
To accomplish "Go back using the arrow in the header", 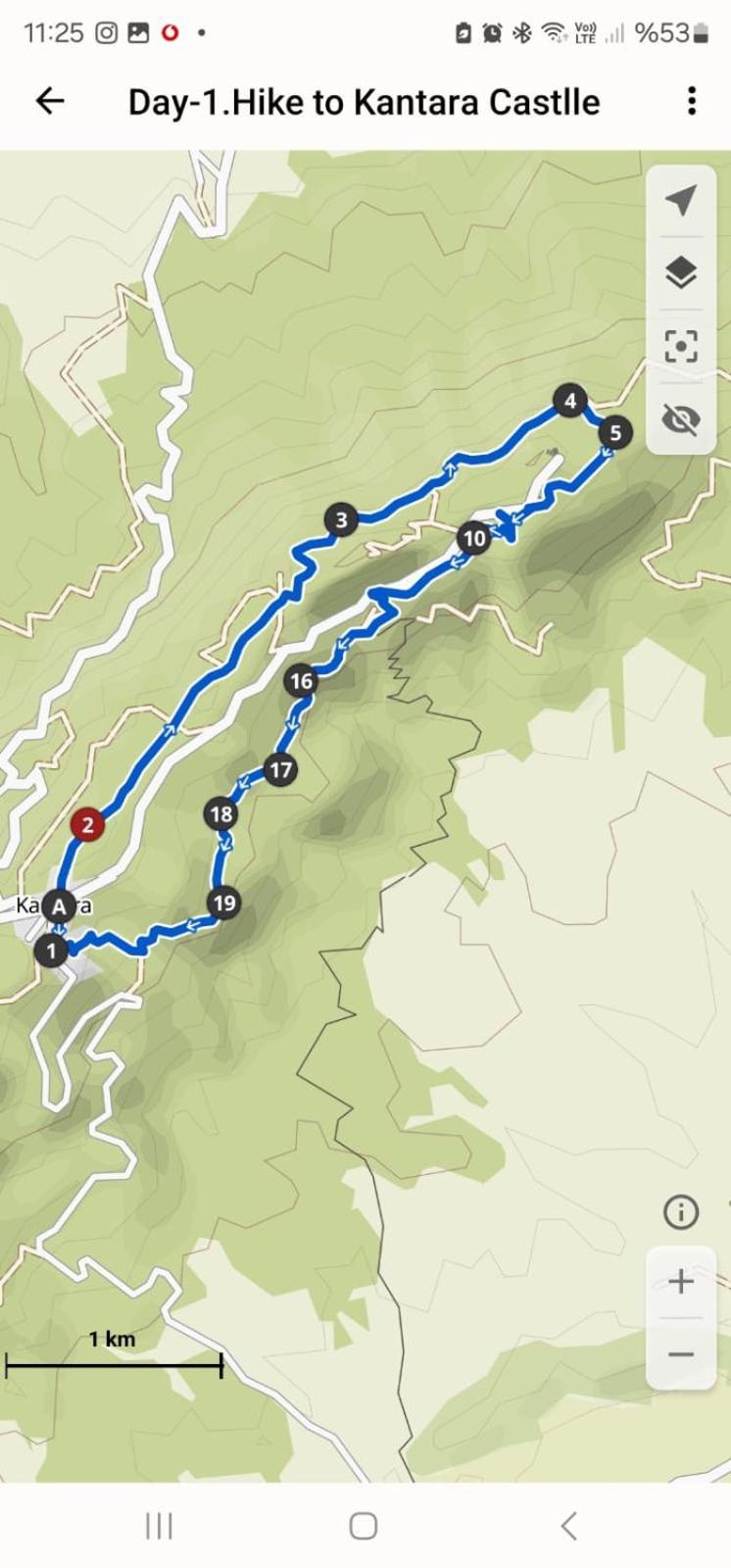I will (50, 101).
